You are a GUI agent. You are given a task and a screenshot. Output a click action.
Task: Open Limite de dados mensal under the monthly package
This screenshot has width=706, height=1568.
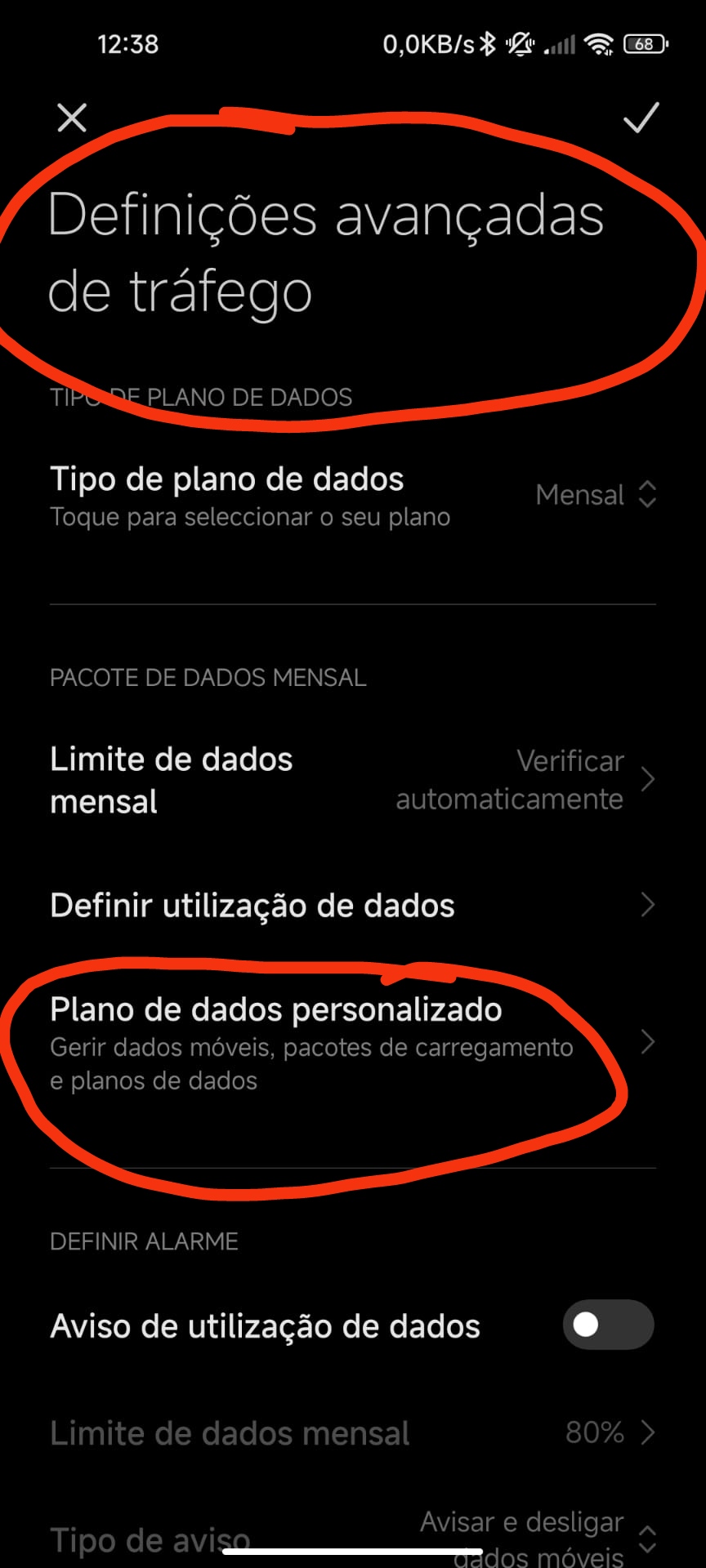353,780
